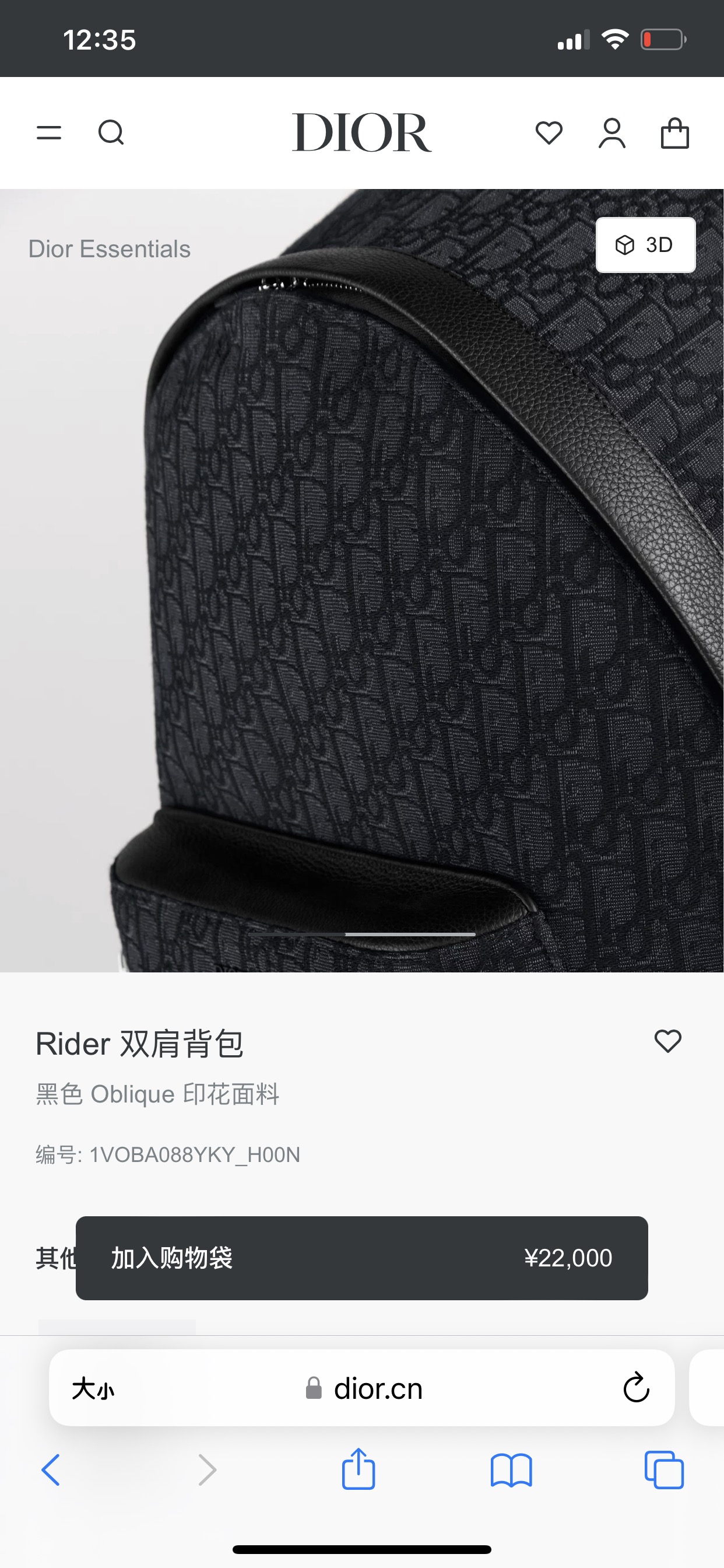The width and height of the screenshot is (724, 1568).
Task: Tap the dior.cn address bar
Action: [365, 1389]
